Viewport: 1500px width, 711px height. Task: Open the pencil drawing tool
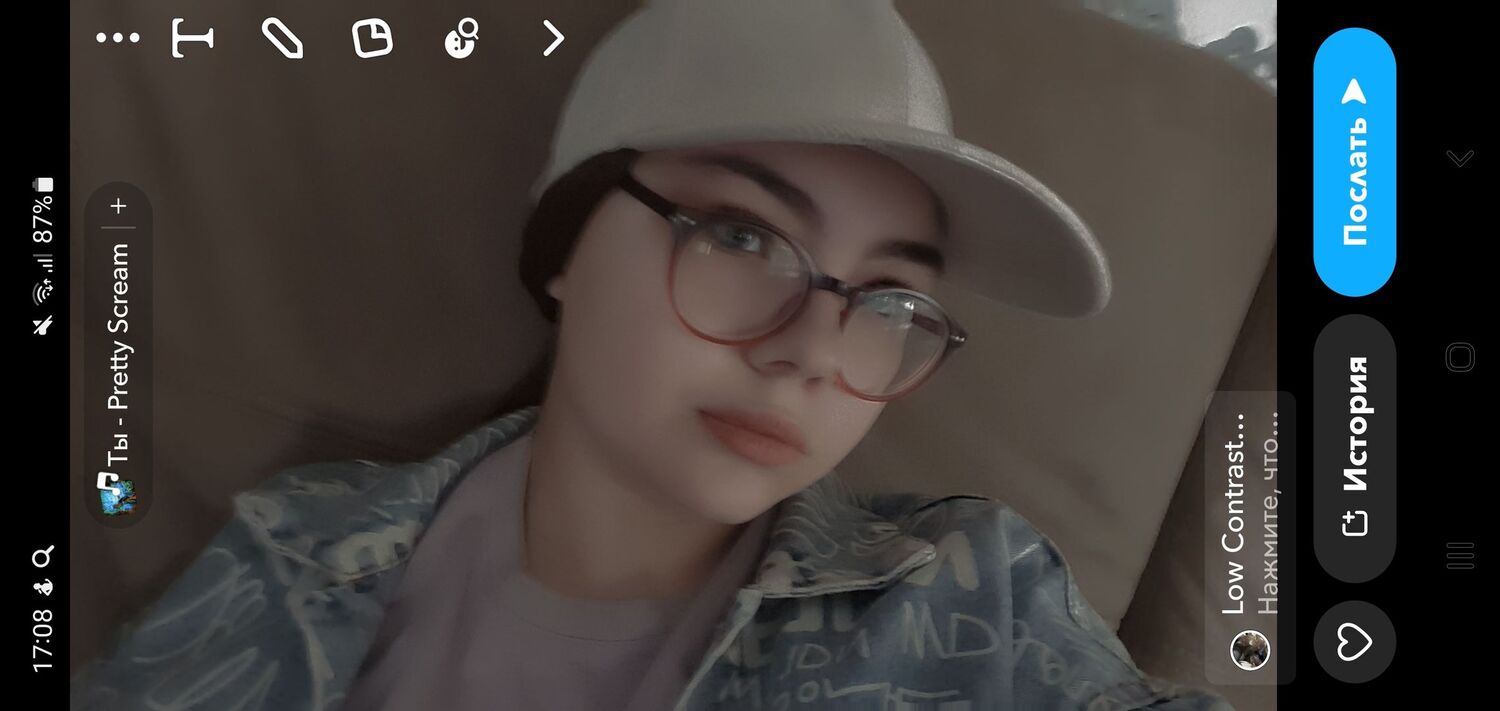[x=282, y=38]
